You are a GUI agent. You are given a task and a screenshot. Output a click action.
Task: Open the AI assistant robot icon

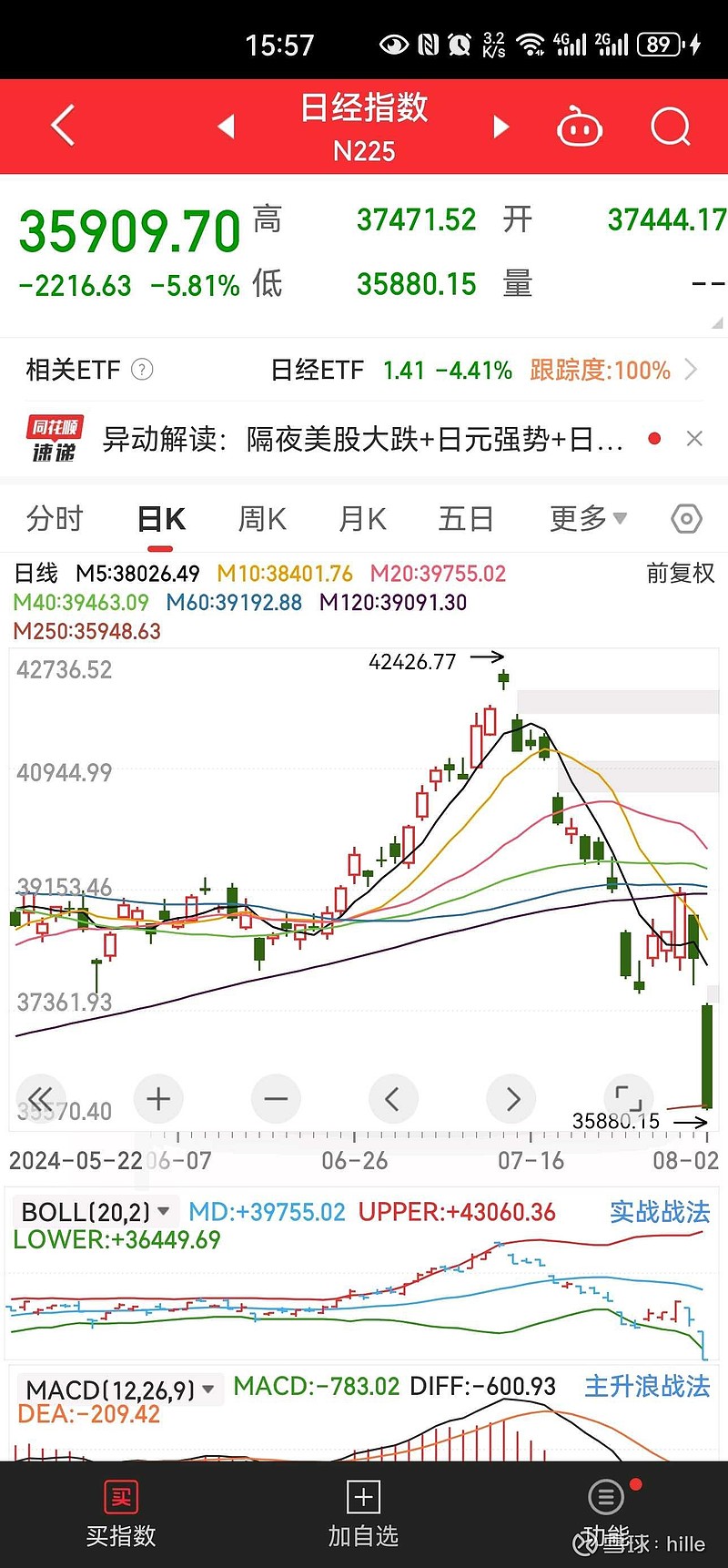click(x=580, y=127)
